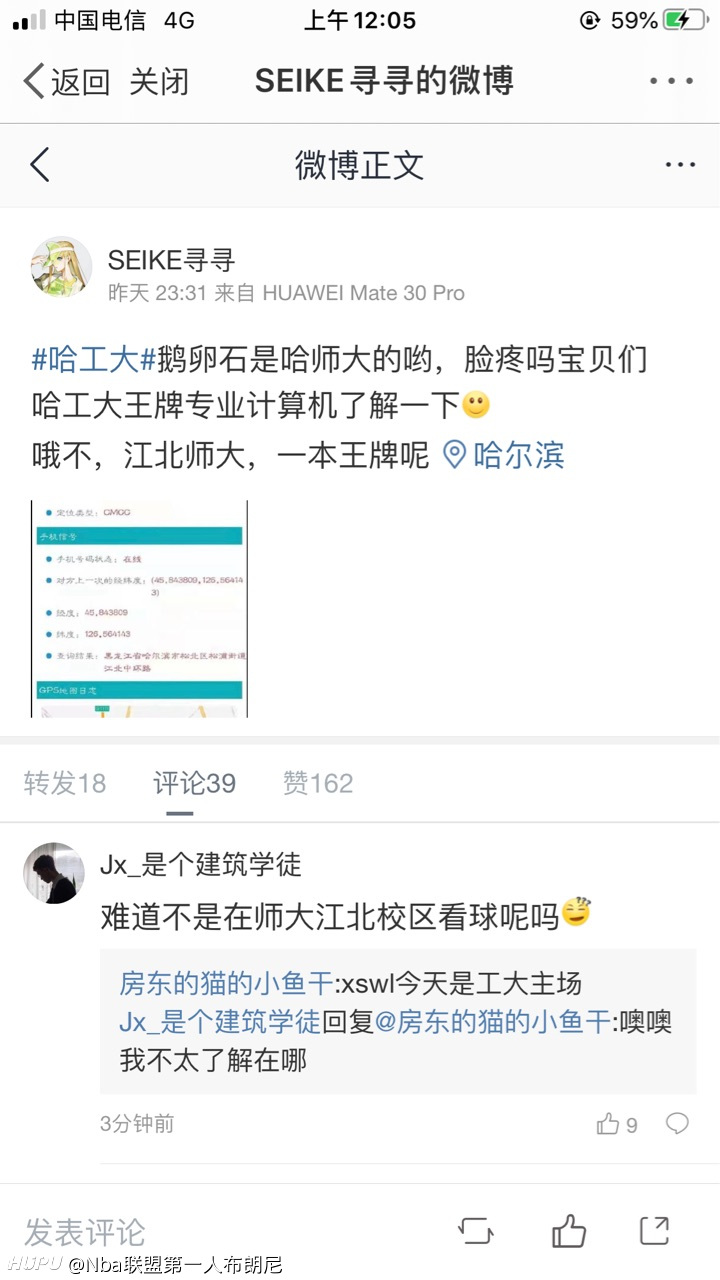The width and height of the screenshot is (720, 1280).
Task: Tap 发表评论 to write a comment
Action: click(x=85, y=1232)
